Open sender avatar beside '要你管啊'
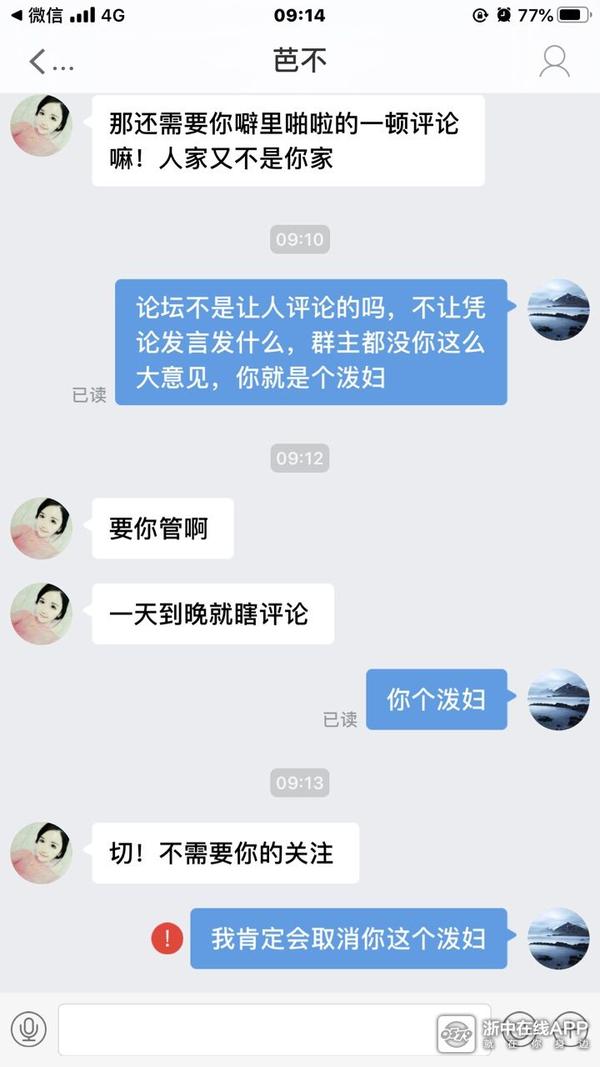This screenshot has width=600, height=1067. click(41, 527)
